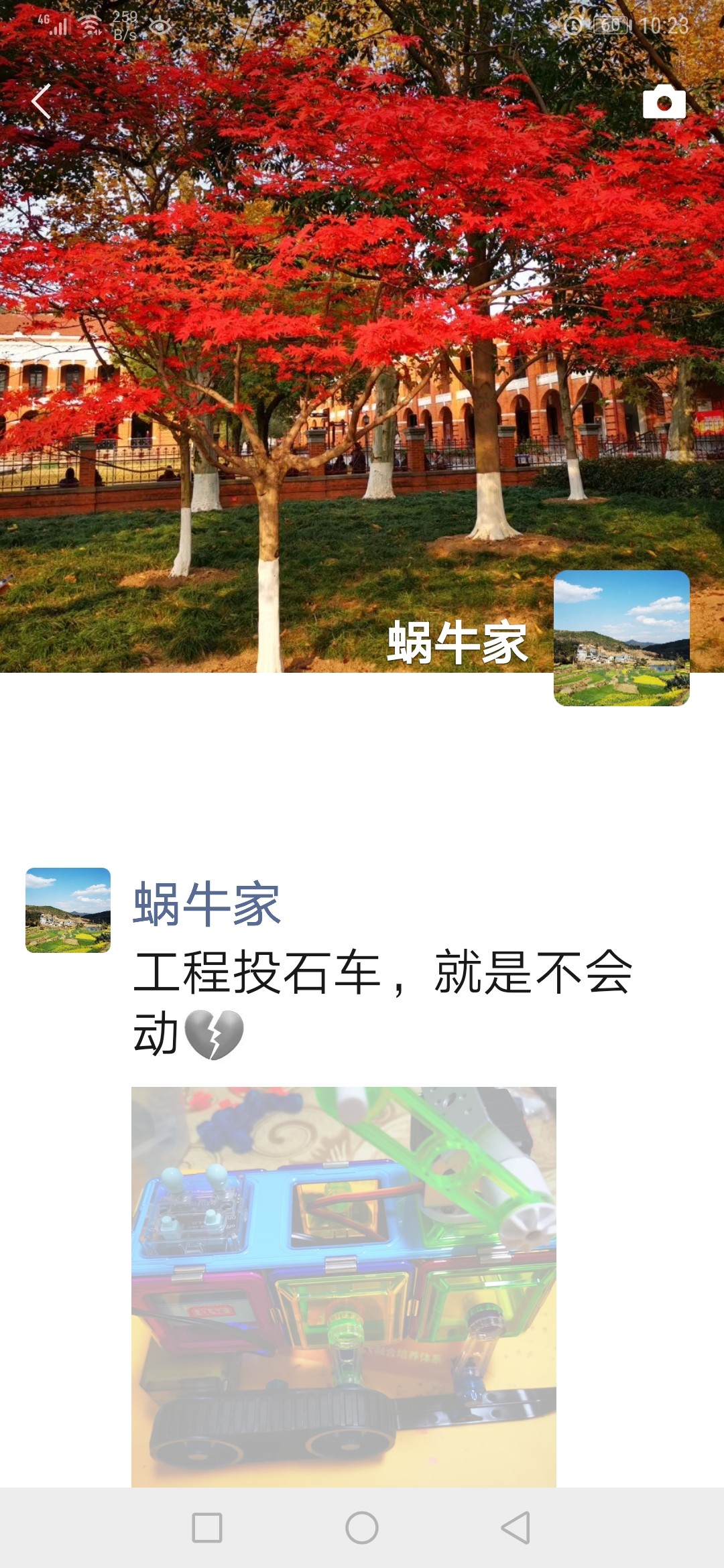Viewport: 724px width, 1568px height.
Task: Open the camera to post a moment
Action: (664, 103)
